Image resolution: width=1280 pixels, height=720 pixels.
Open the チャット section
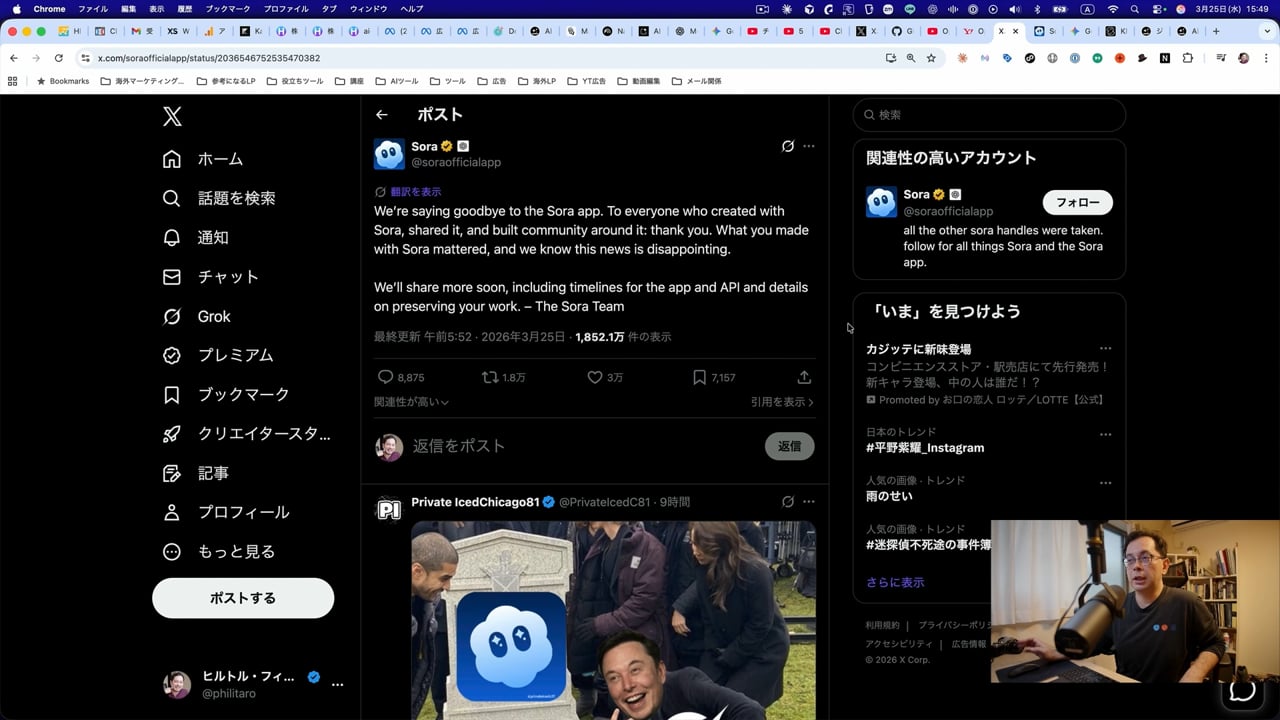click(x=211, y=277)
